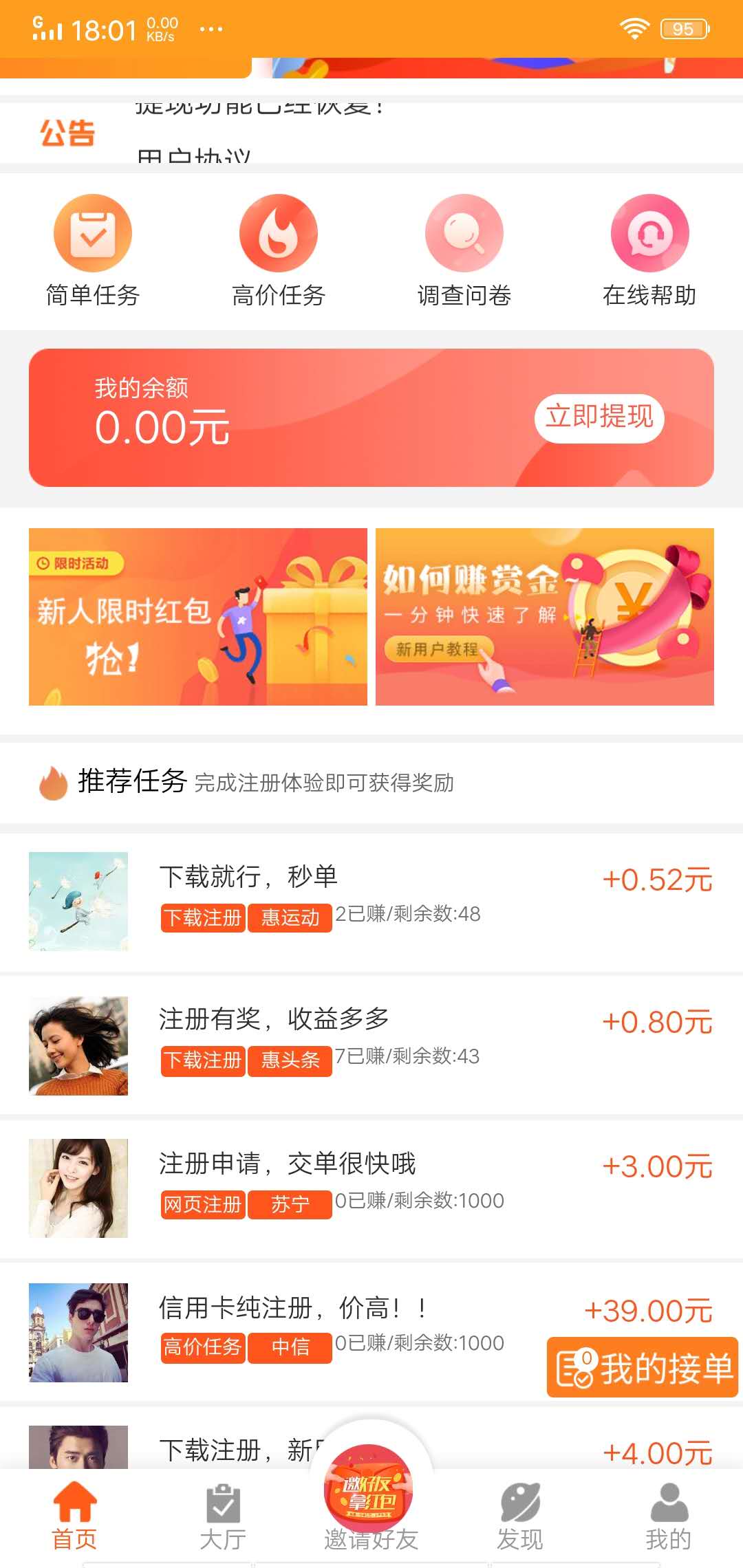Open the task 注册有奖，收益多多
Screen dimensions: 743x1568
[371, 1044]
